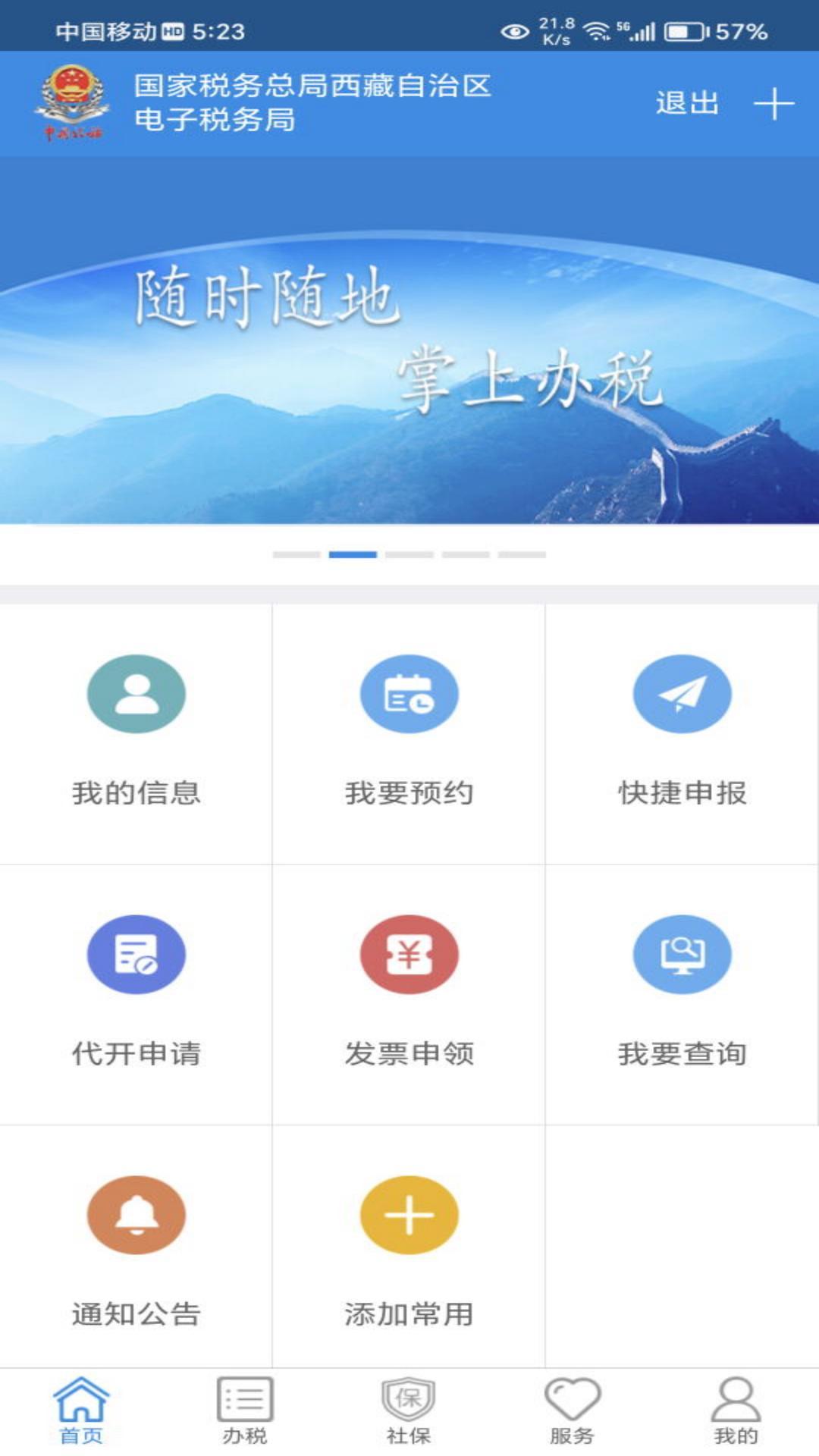Open 代开申请

point(136,993)
